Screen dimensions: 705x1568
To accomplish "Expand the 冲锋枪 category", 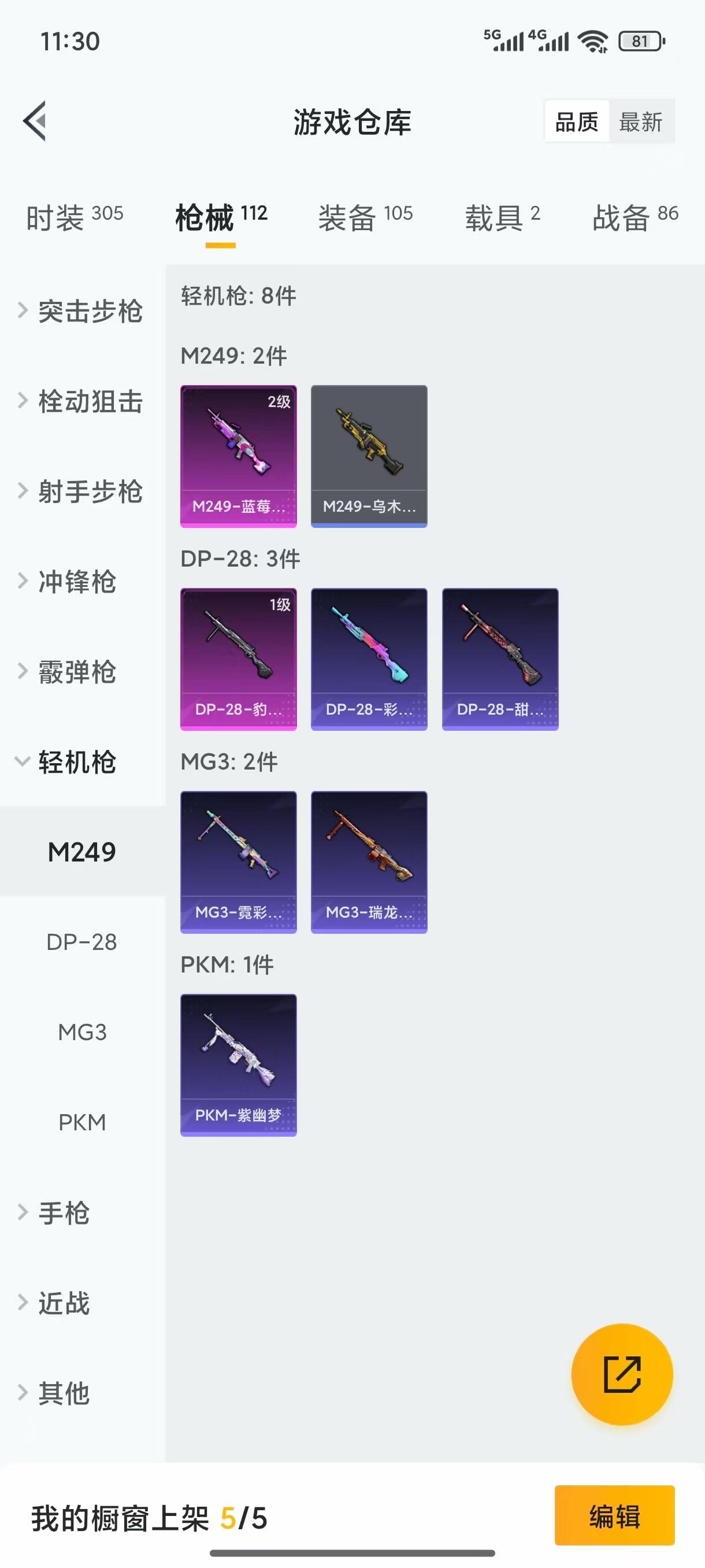I will point(76,581).
